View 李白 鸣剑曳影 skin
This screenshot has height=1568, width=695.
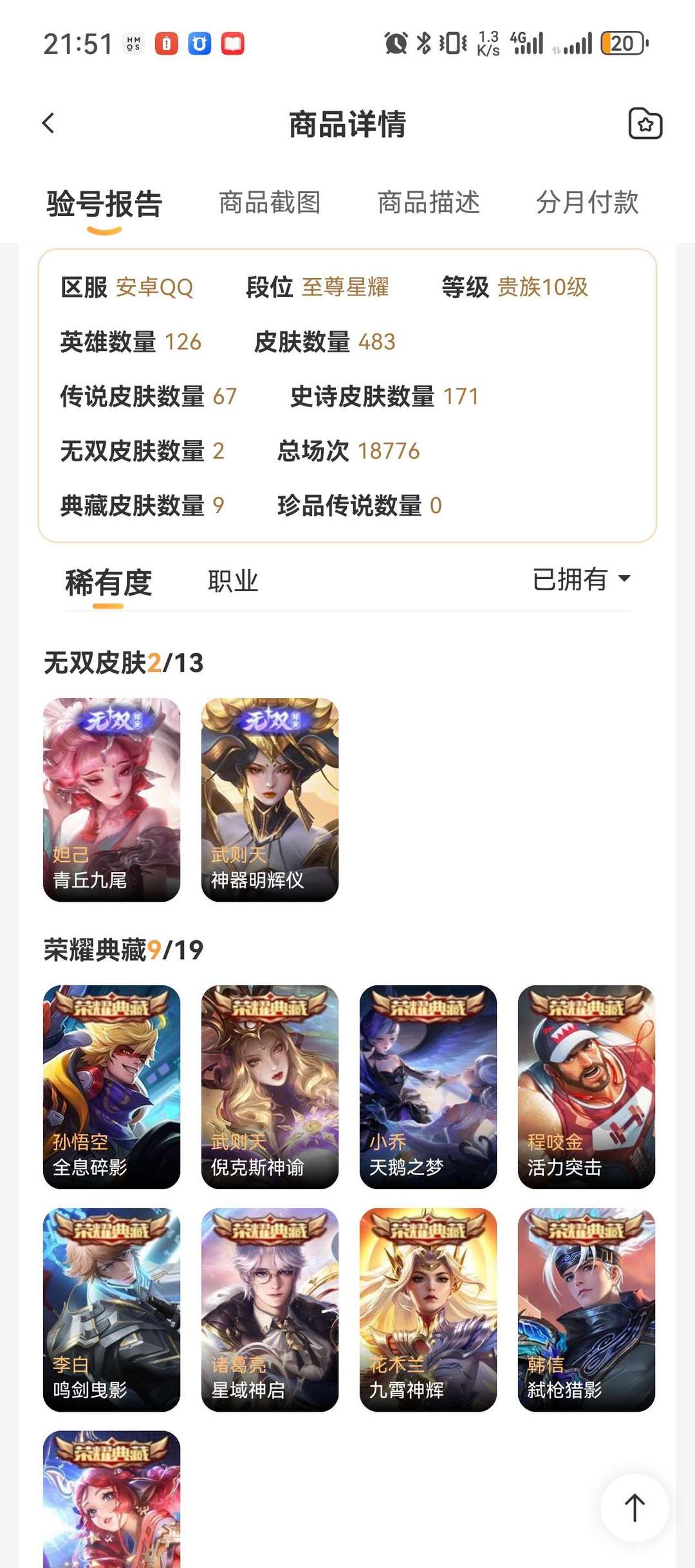click(111, 1309)
